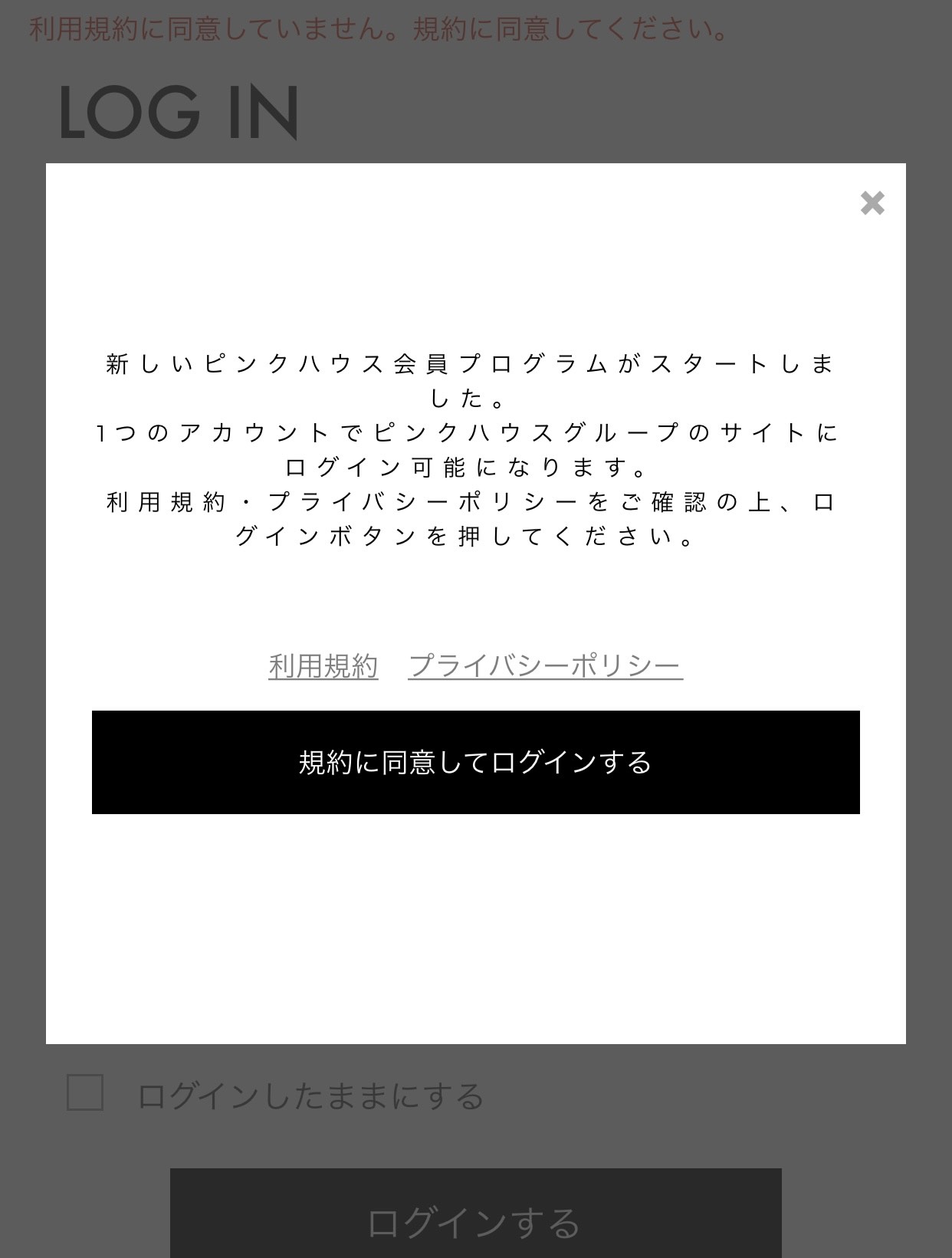Screen dimensions: 952x1258
Task: Open the プライバシーポリシー link
Action: click(545, 665)
